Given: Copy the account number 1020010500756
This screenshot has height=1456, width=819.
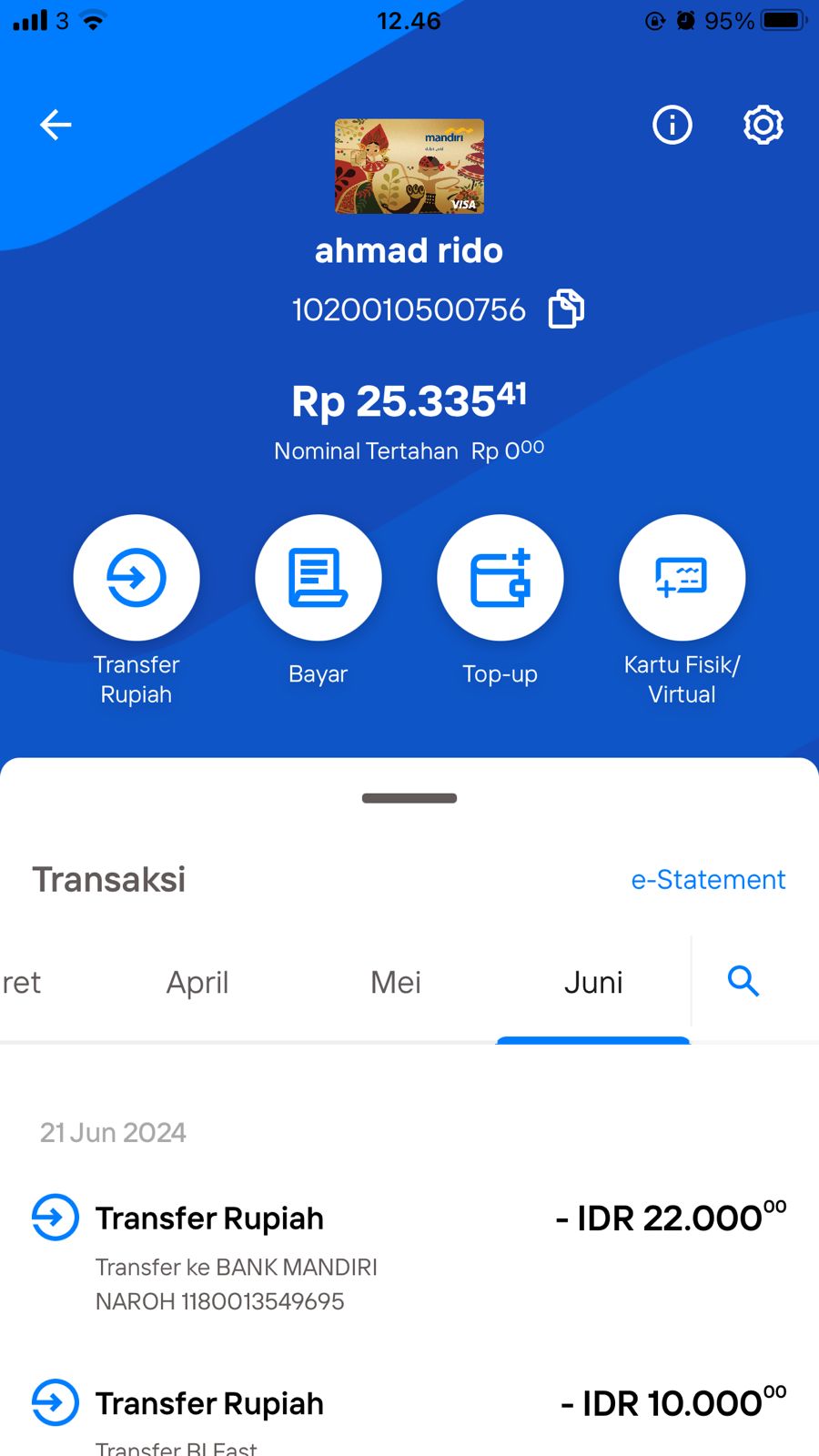Looking at the screenshot, I should 565,308.
